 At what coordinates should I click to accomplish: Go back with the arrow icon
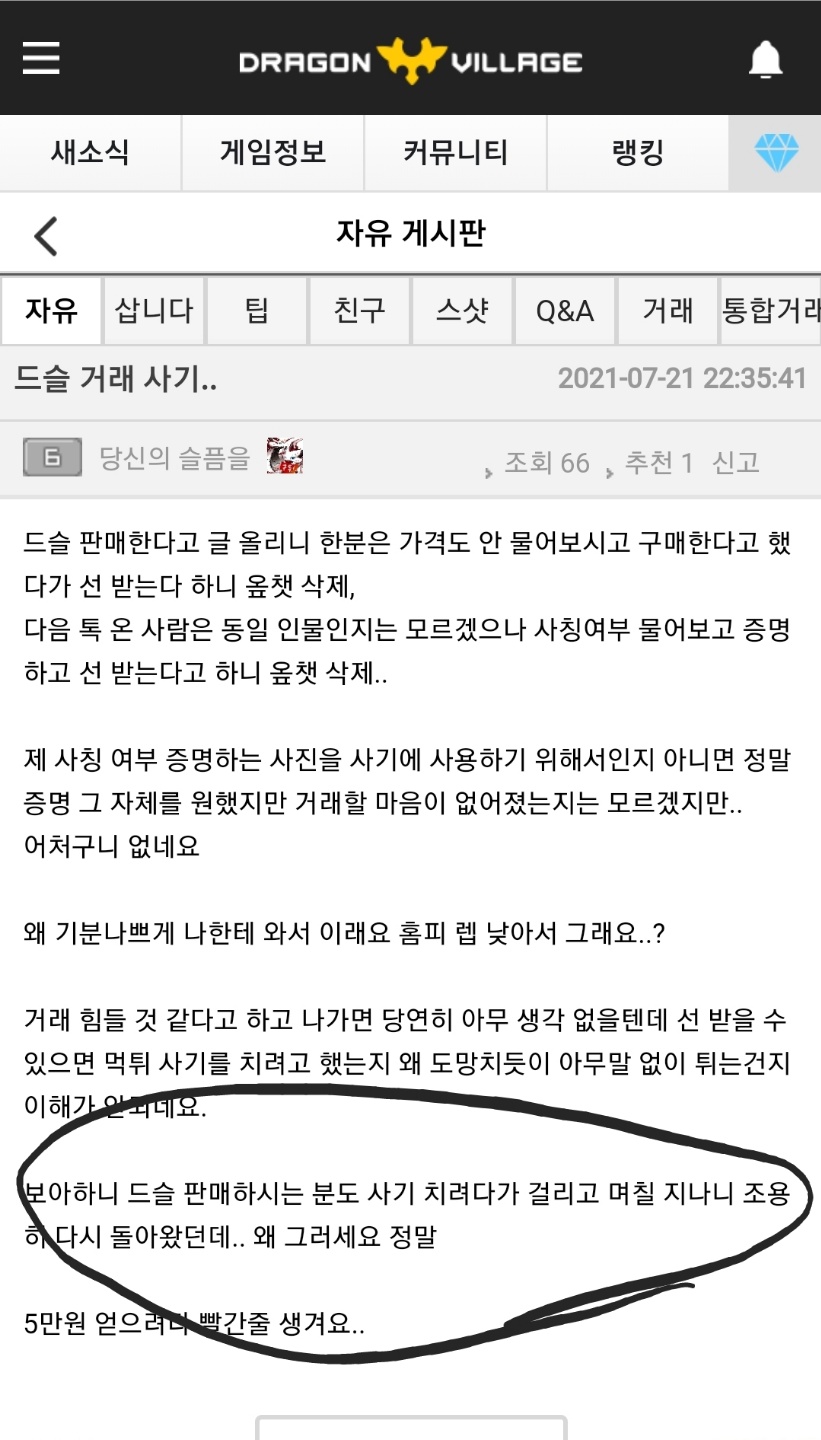pos(46,236)
